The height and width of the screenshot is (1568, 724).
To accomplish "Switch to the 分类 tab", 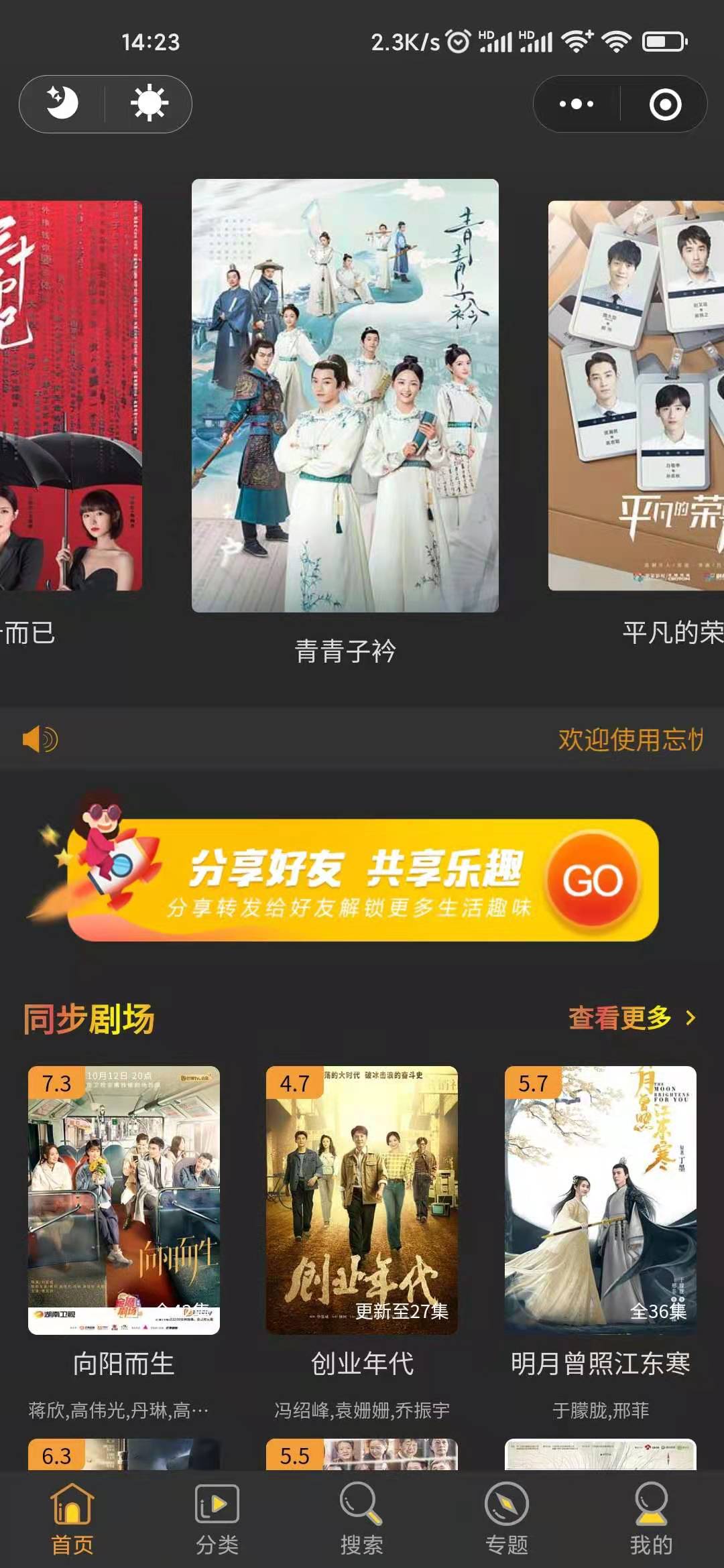I will [x=217, y=1519].
